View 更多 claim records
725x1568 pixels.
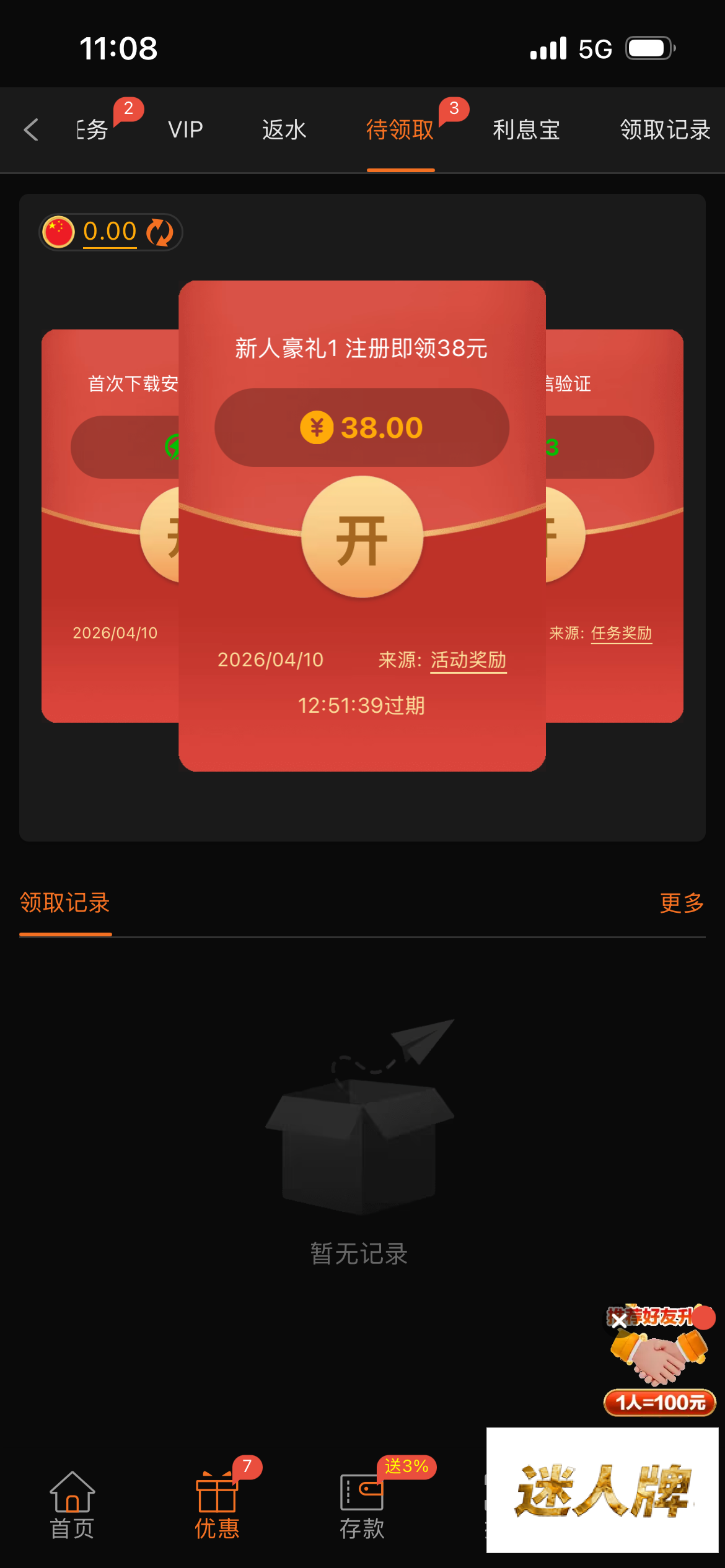[682, 903]
